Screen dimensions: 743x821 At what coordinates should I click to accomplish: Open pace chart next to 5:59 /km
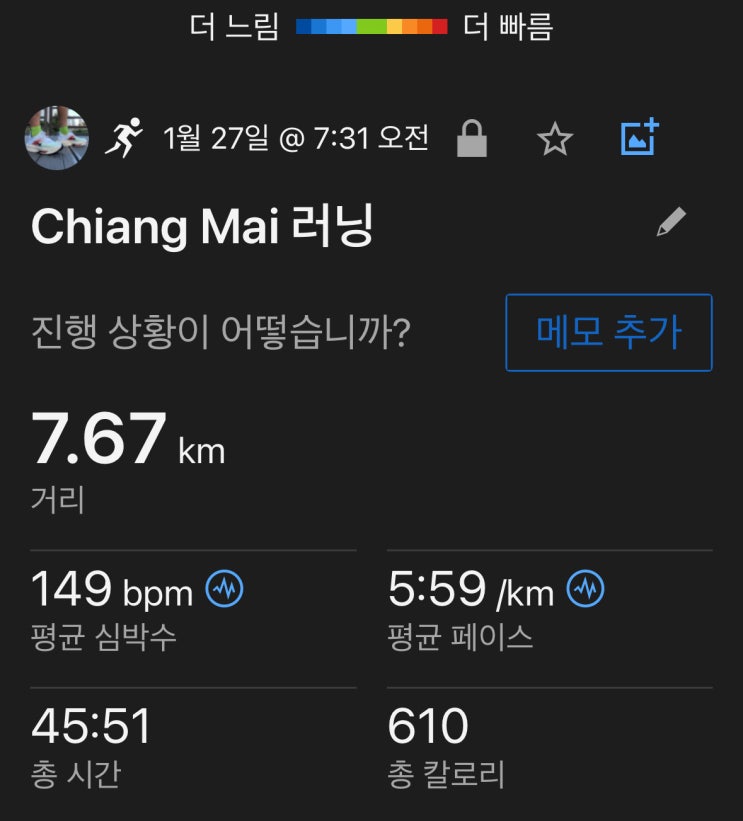pos(585,590)
